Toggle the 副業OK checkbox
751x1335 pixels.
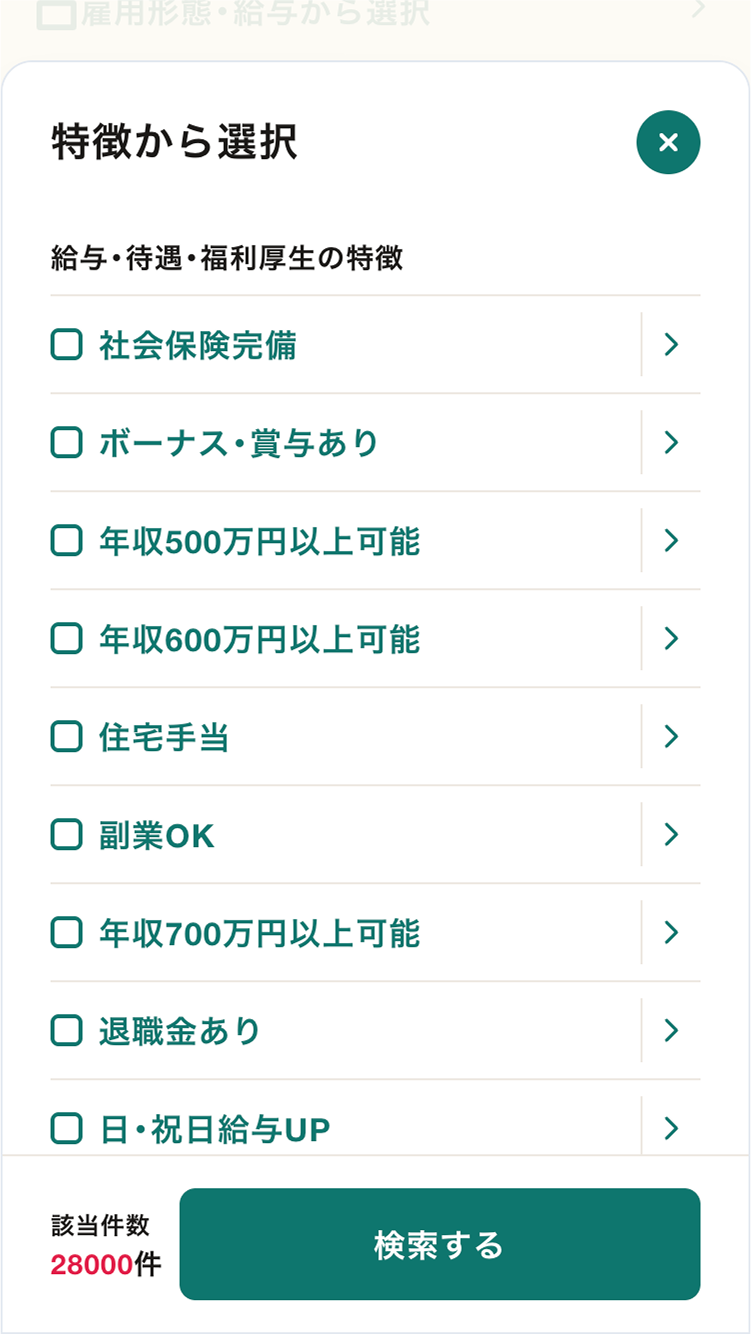coord(65,835)
